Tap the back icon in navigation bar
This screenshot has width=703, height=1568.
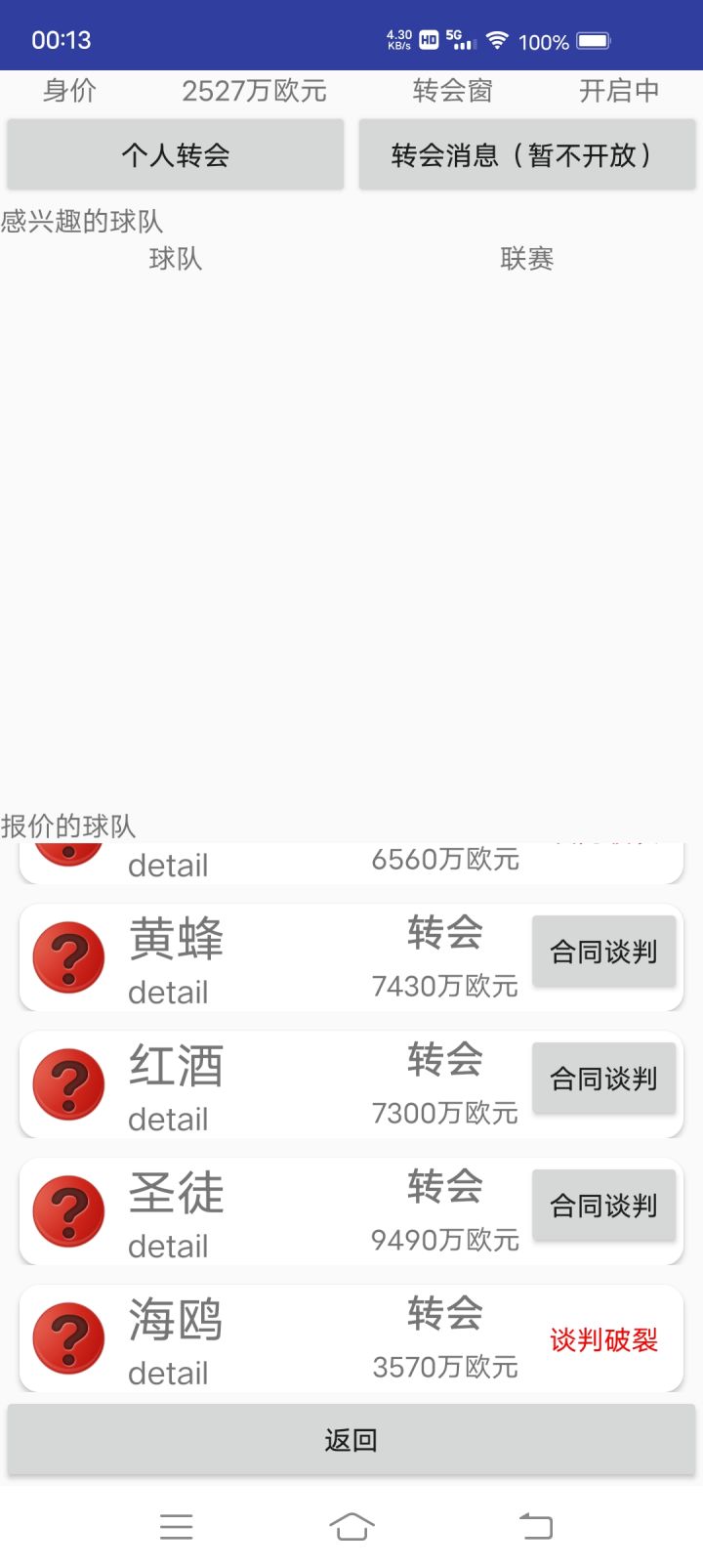click(x=532, y=1525)
